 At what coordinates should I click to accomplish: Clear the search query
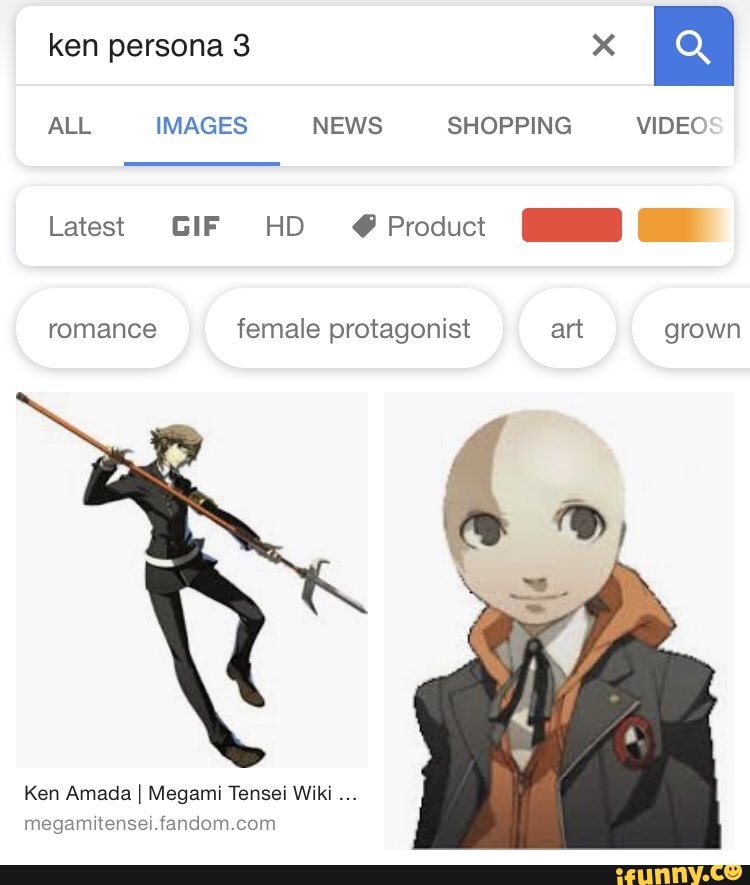pos(604,46)
